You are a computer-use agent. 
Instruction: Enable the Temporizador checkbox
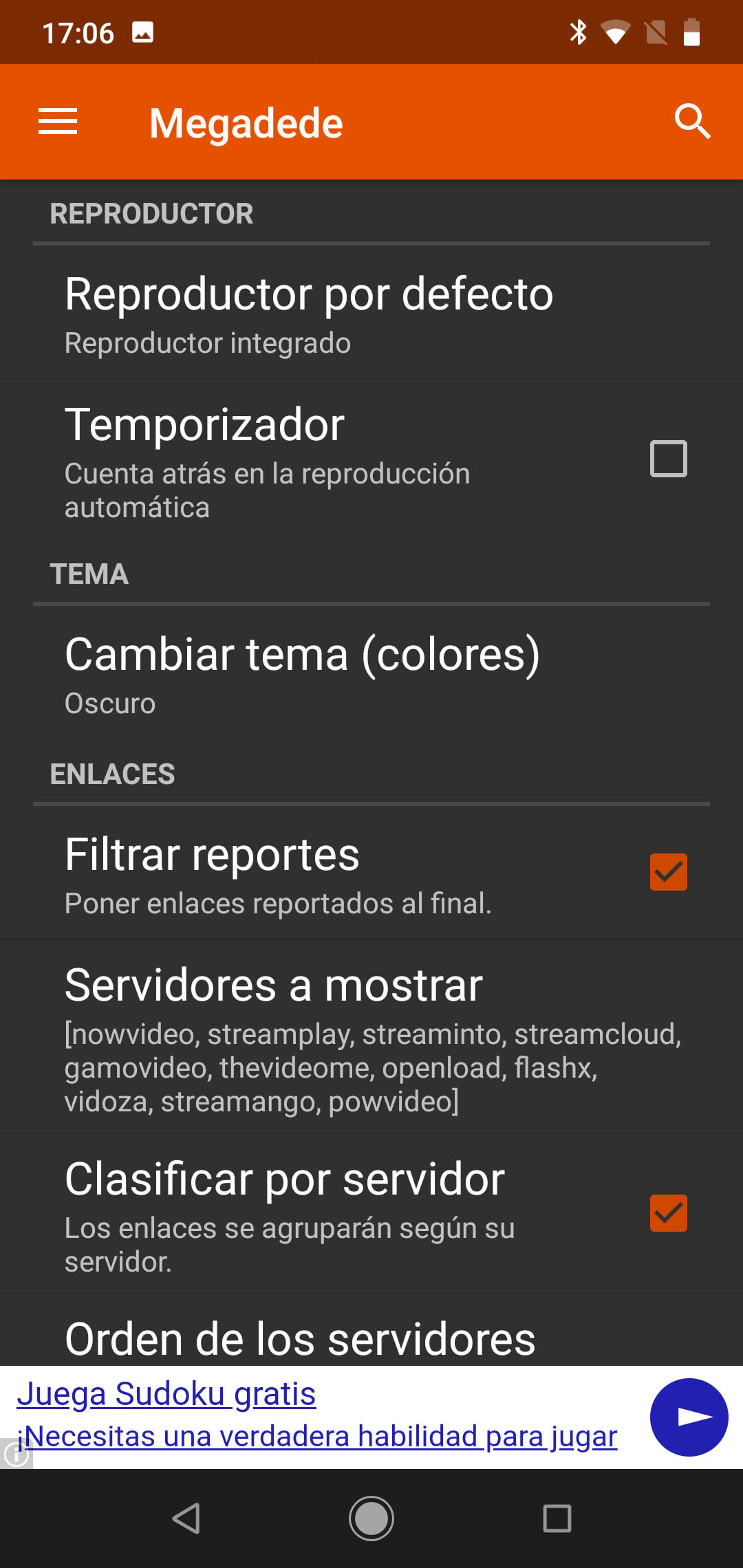point(669,459)
